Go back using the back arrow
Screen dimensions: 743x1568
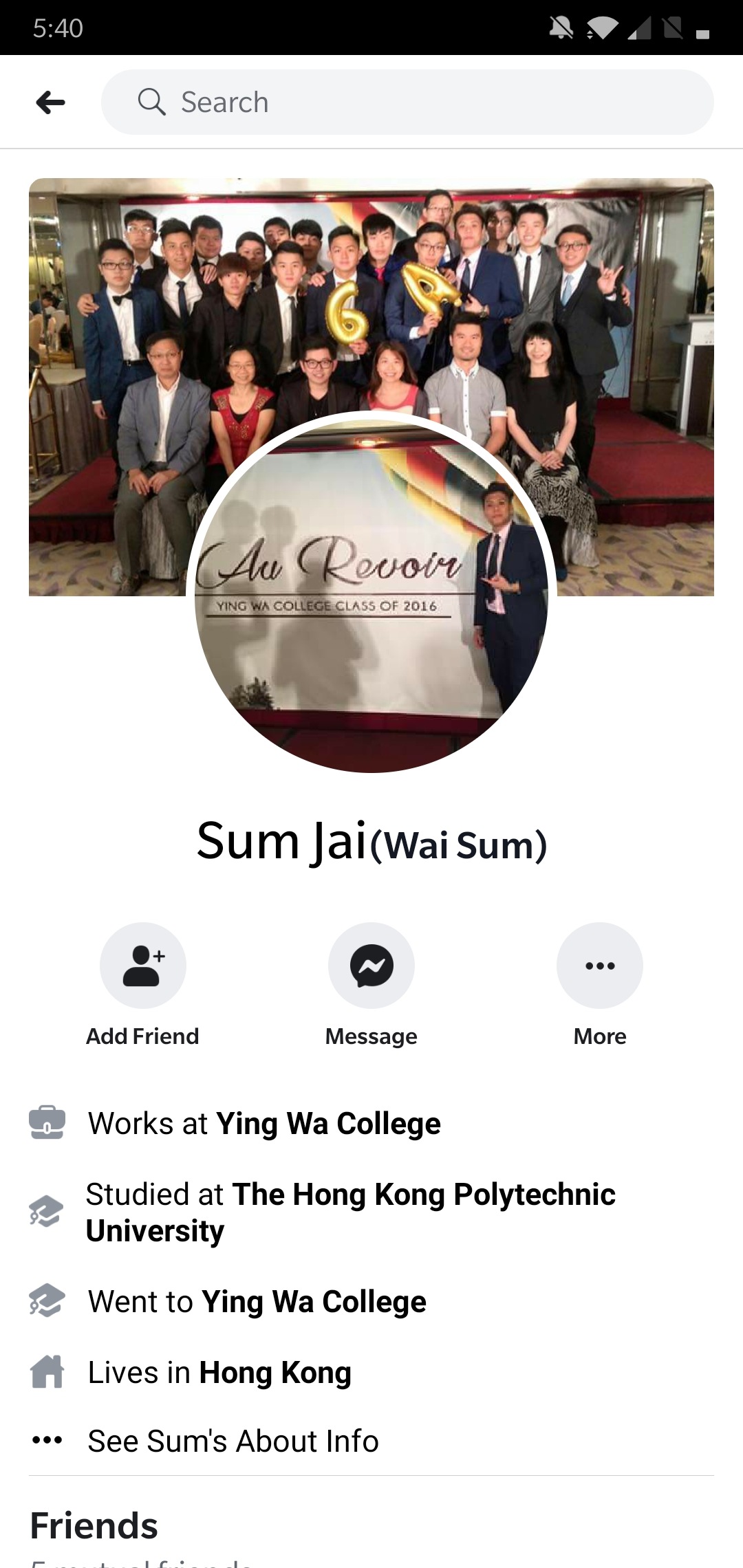point(51,102)
